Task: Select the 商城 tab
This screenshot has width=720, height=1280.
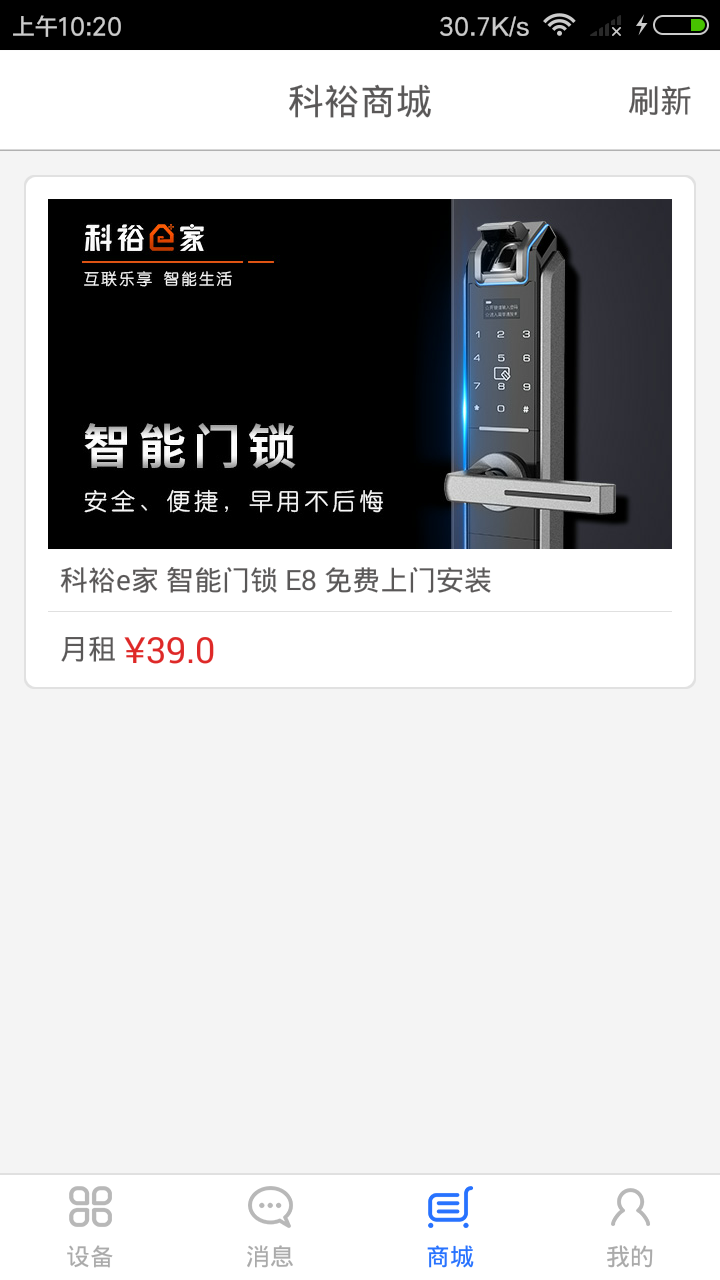Action: tap(450, 1228)
